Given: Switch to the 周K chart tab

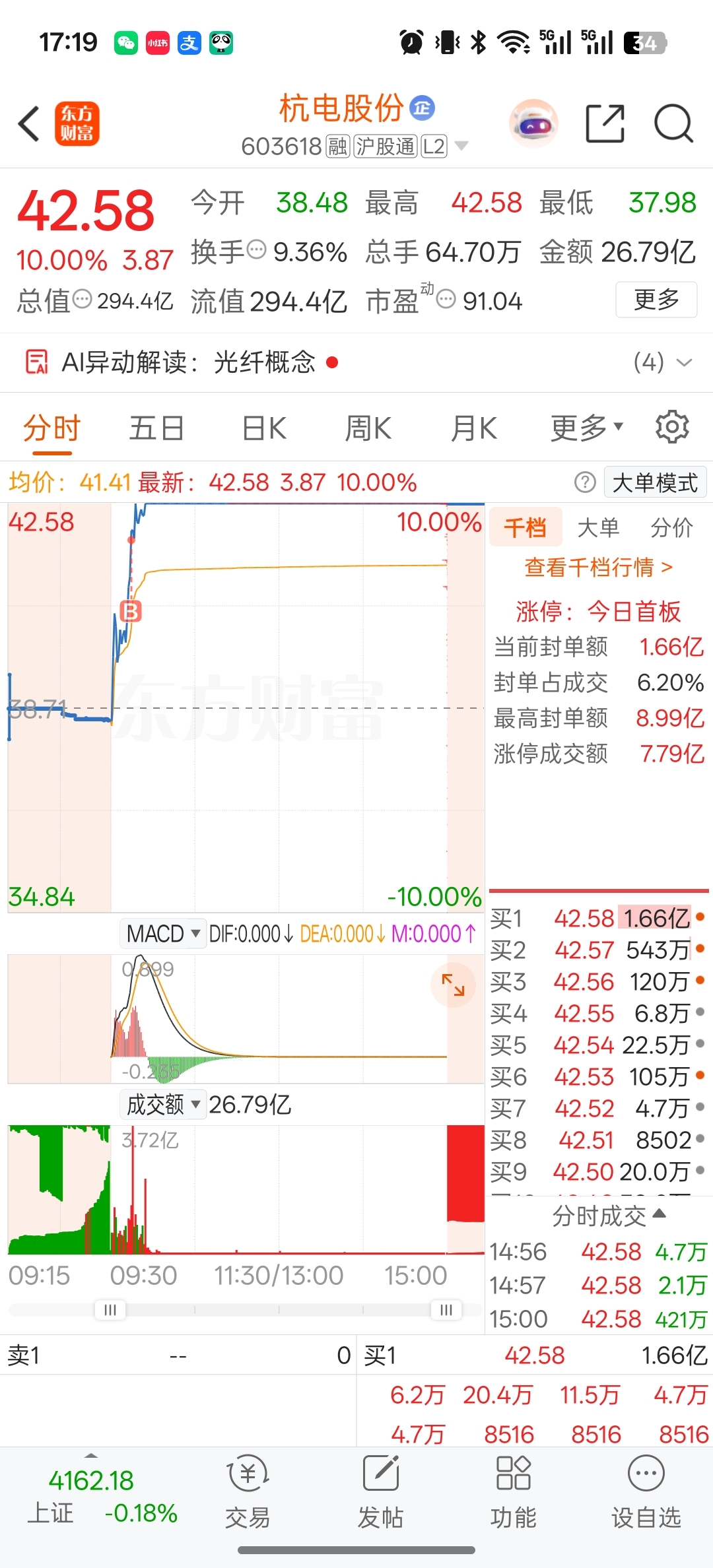Looking at the screenshot, I should (x=368, y=428).
